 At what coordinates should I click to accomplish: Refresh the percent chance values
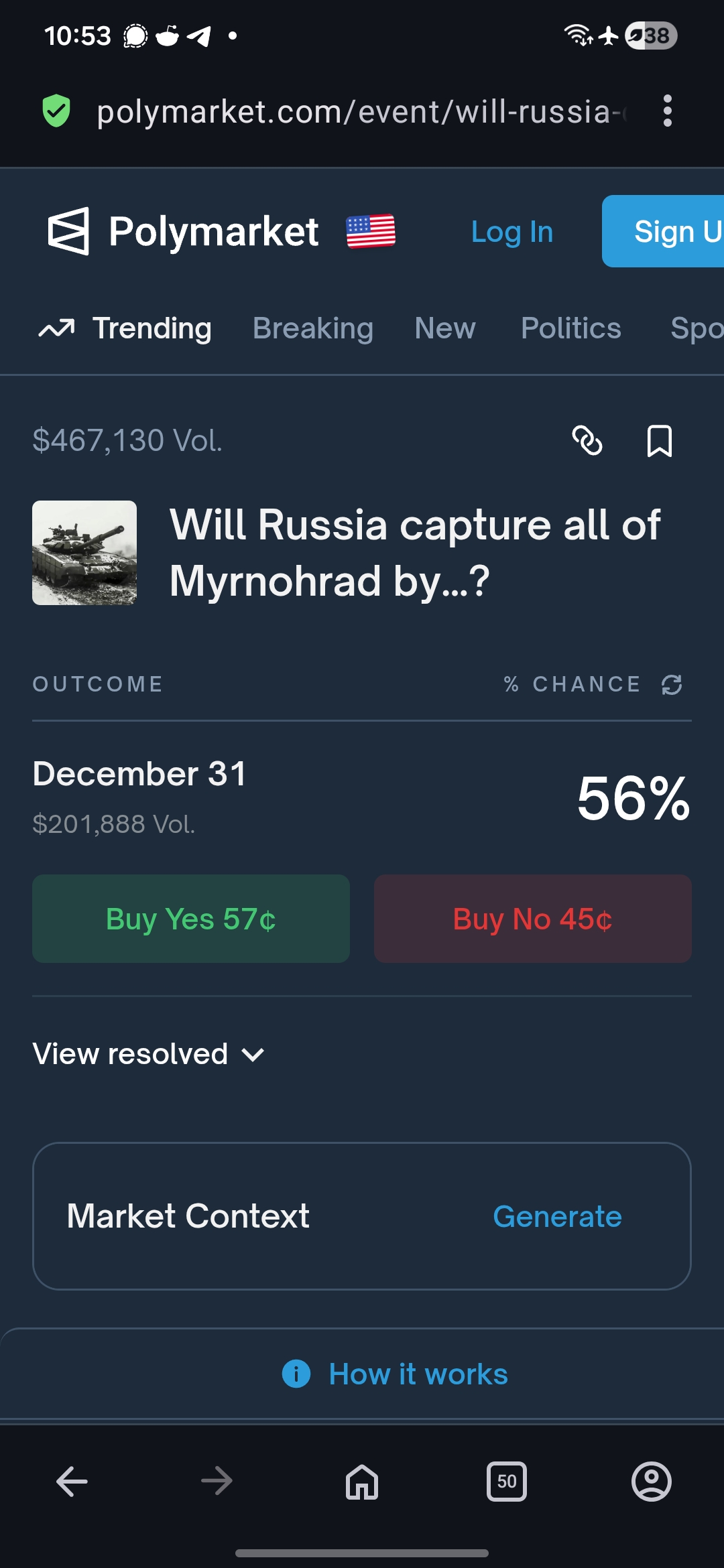click(672, 684)
